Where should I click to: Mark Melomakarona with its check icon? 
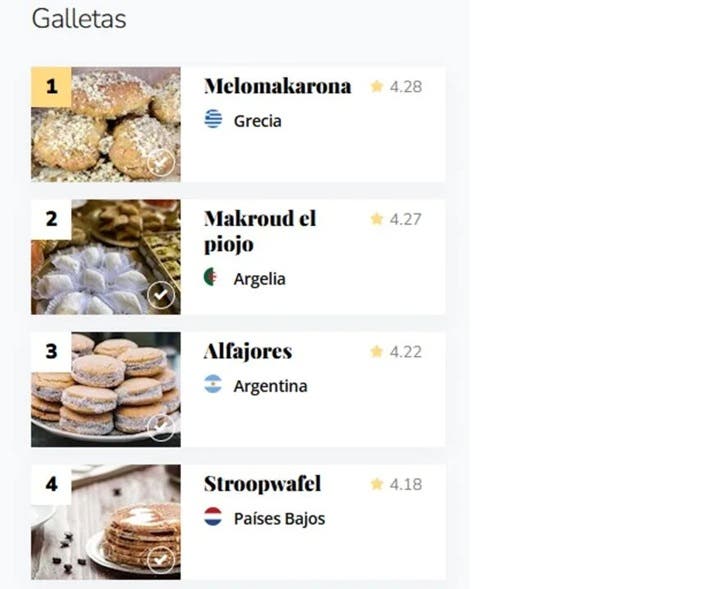pyautogui.click(x=161, y=162)
